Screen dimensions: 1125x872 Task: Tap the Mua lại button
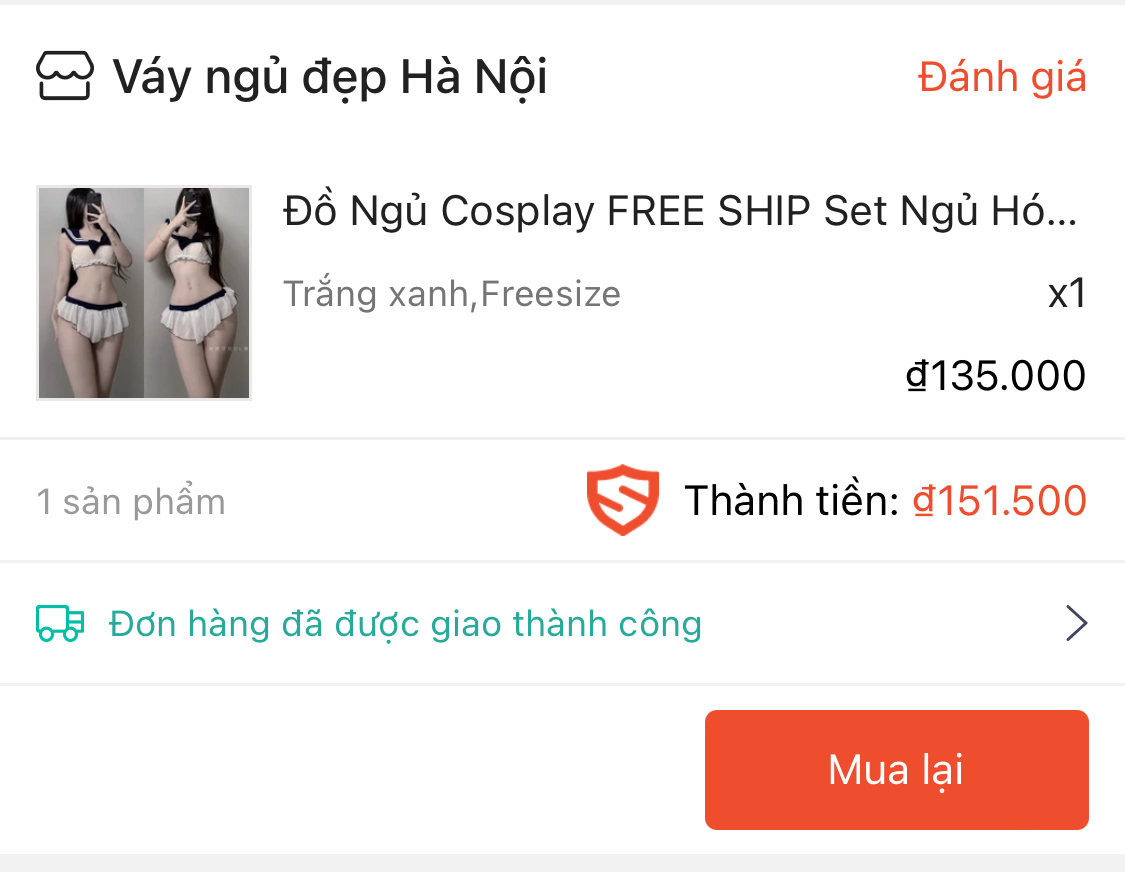896,770
